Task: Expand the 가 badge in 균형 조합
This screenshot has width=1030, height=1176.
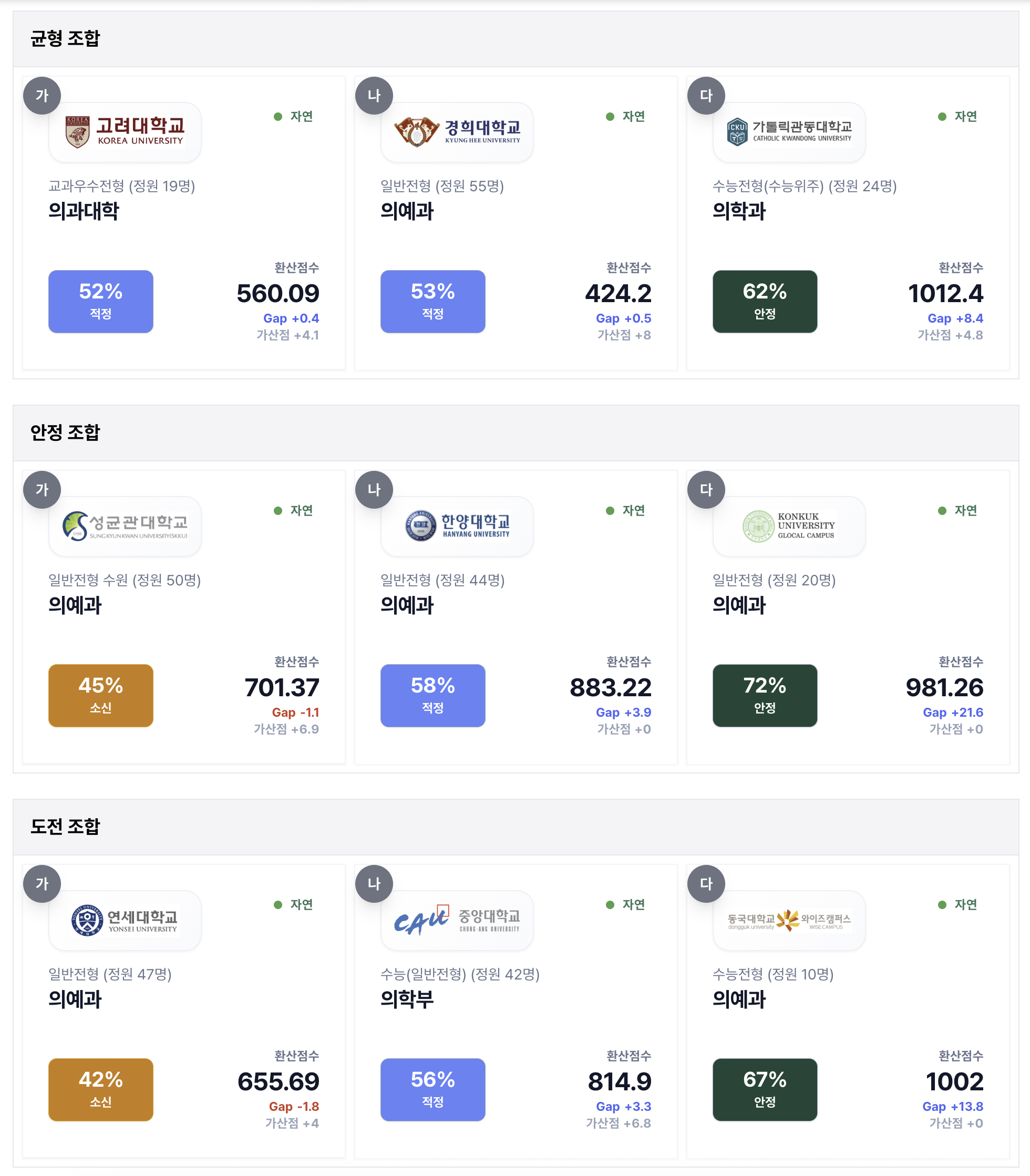Action: coord(43,96)
